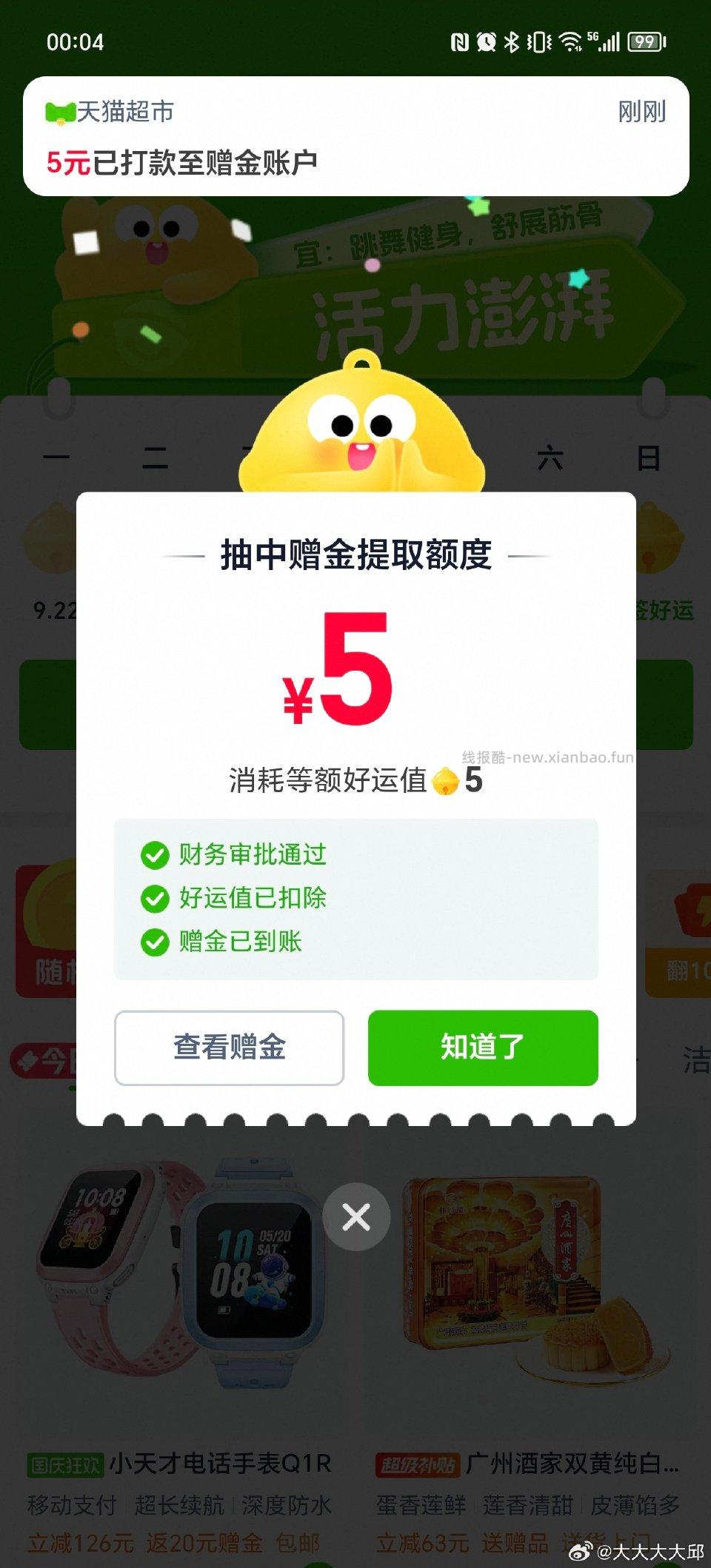Click the 好运值已扣除 green checkmark

click(x=154, y=898)
